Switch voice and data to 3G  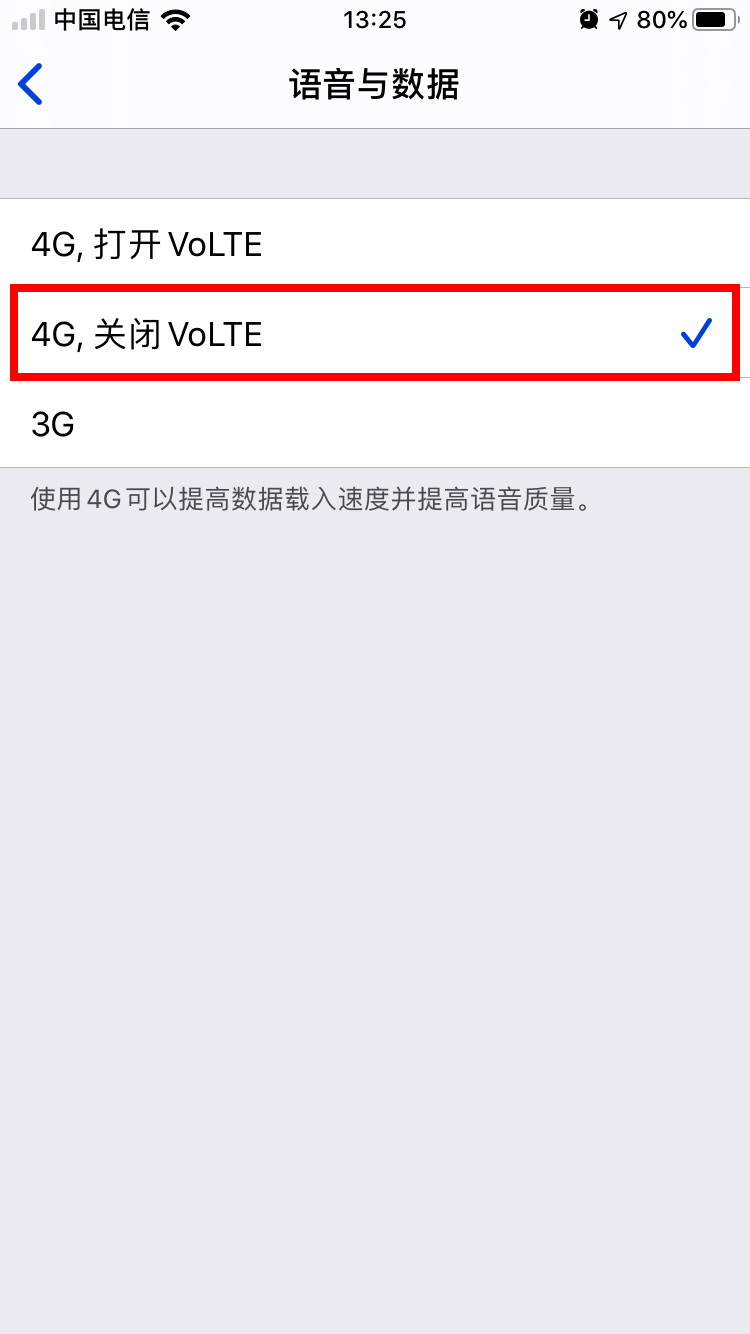pyautogui.click(x=375, y=423)
